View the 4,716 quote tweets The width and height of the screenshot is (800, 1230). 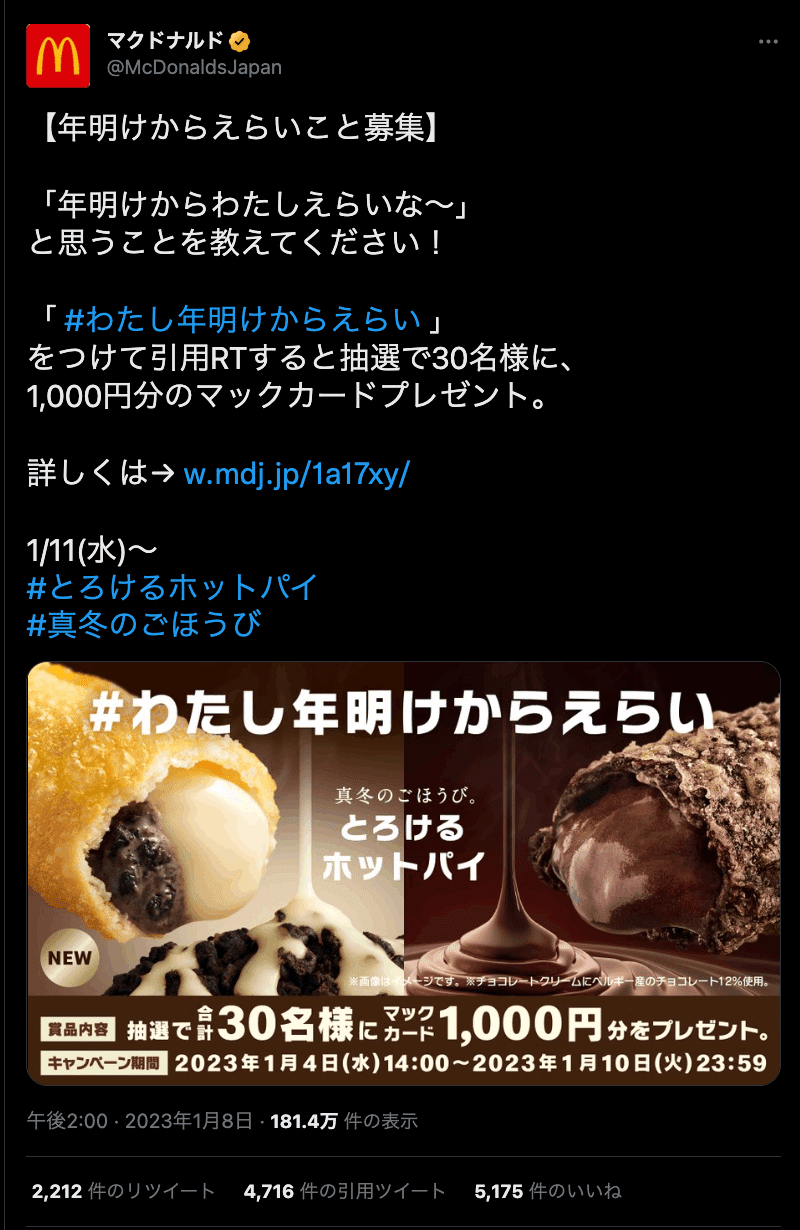tap(345, 1191)
